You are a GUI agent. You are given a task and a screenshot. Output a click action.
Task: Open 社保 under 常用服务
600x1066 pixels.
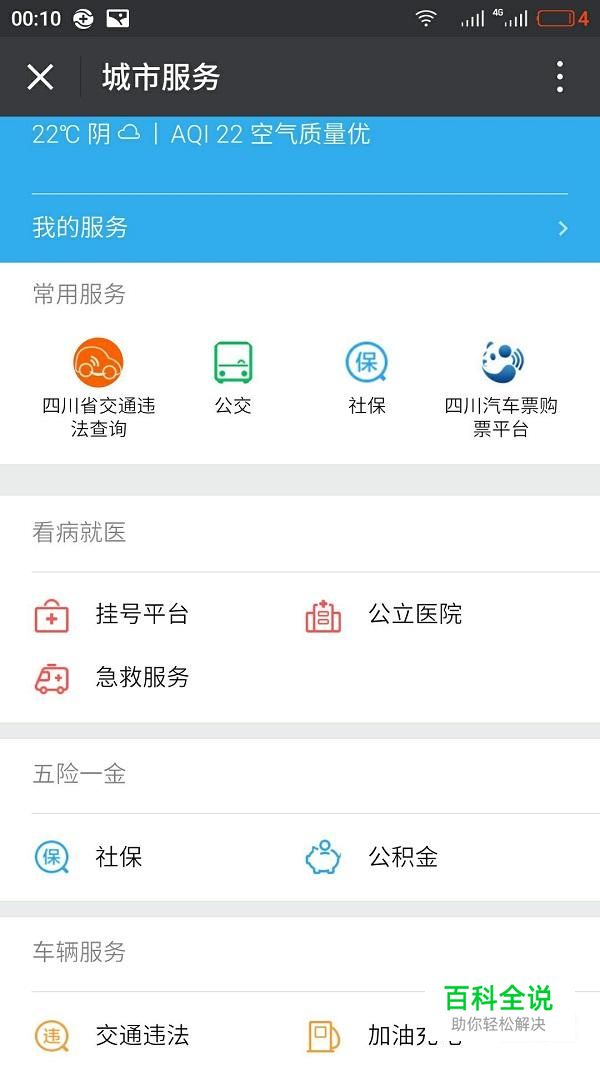(x=366, y=377)
